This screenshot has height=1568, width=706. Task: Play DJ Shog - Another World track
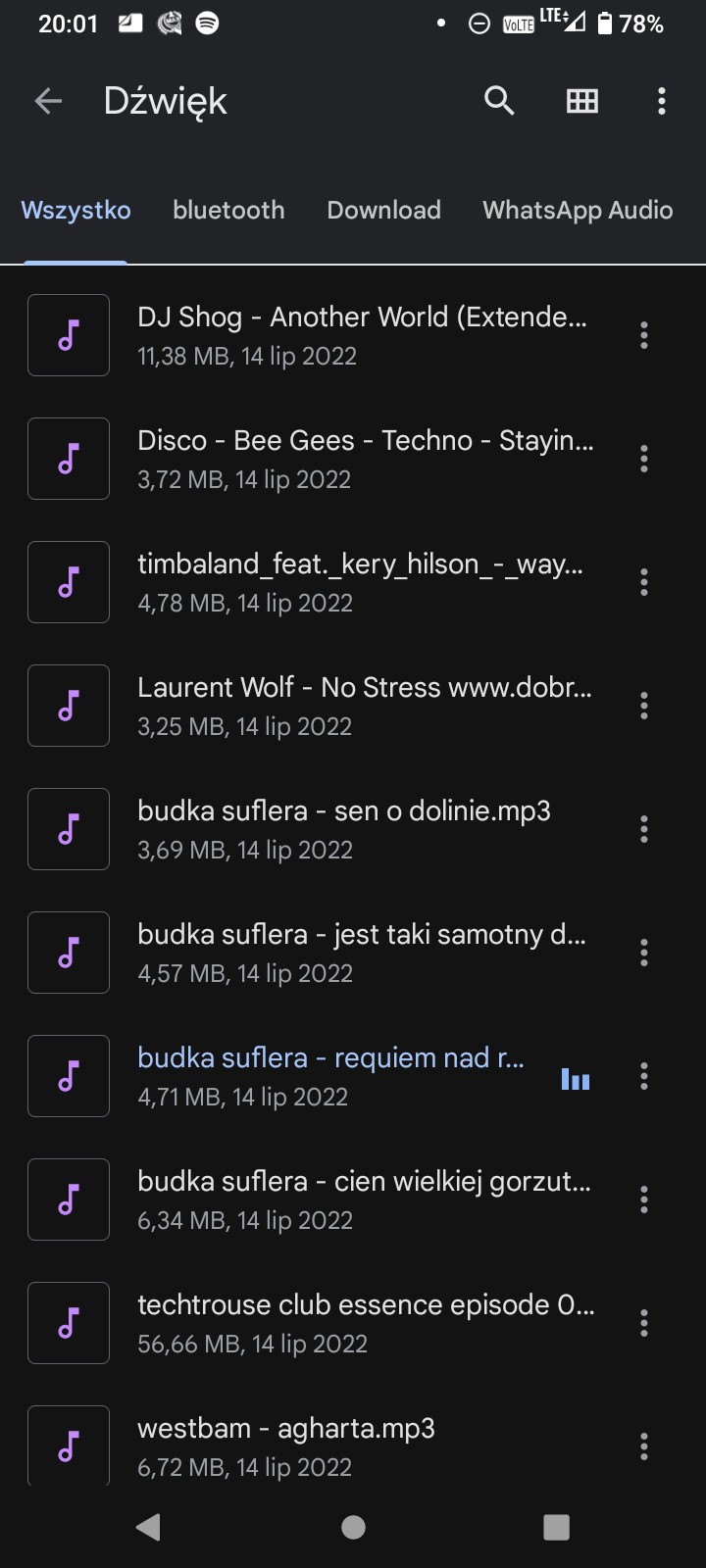point(362,334)
